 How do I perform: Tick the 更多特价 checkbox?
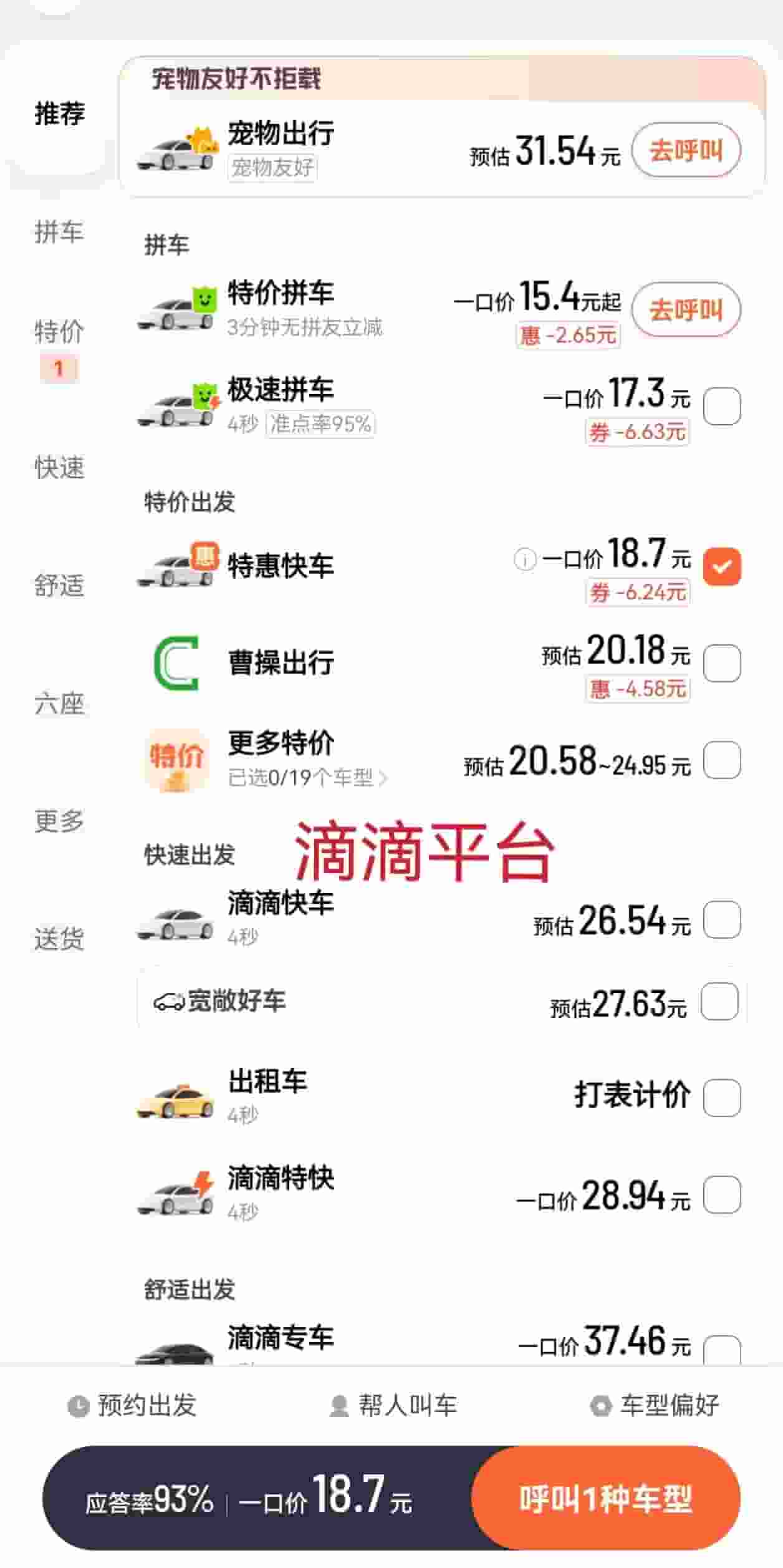coord(722,760)
